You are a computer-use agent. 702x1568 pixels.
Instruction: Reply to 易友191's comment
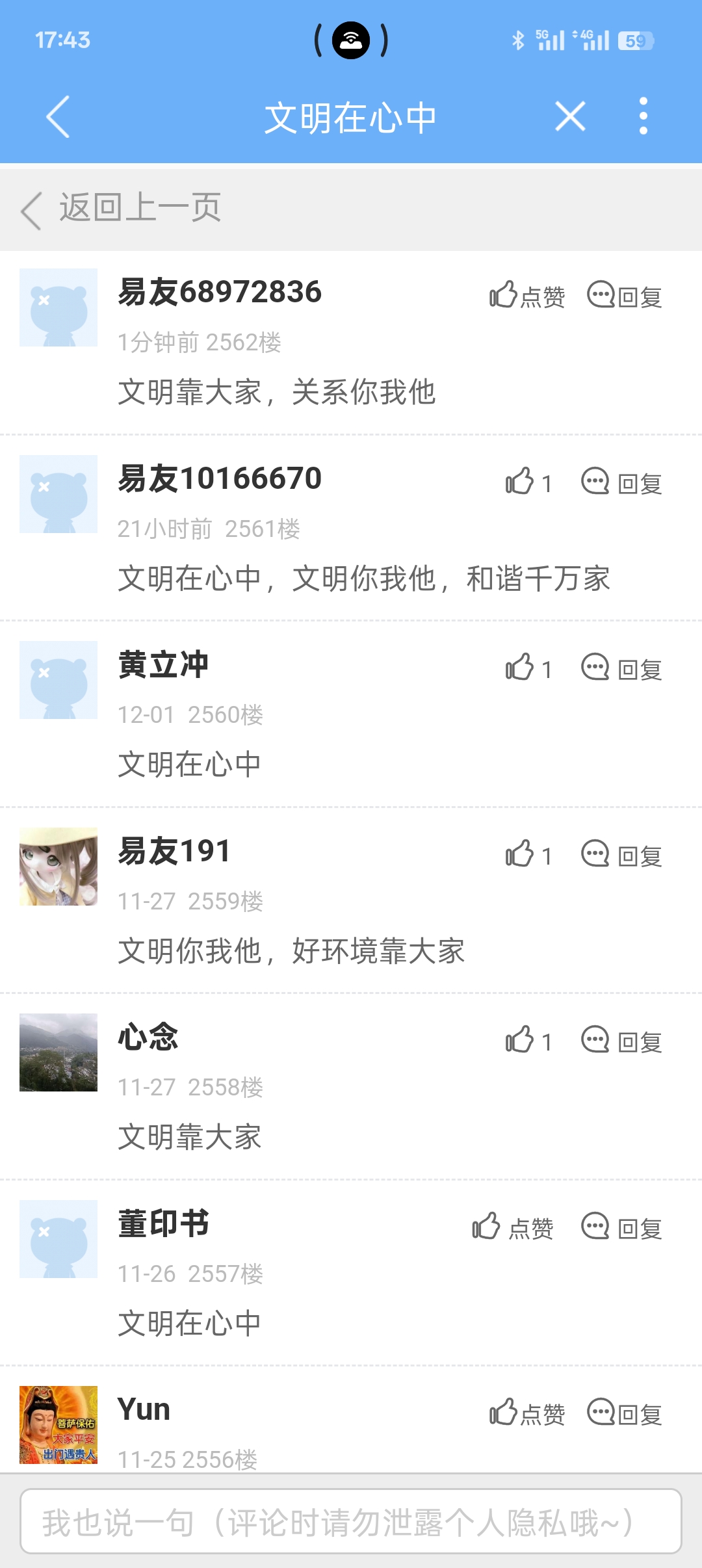pos(622,855)
